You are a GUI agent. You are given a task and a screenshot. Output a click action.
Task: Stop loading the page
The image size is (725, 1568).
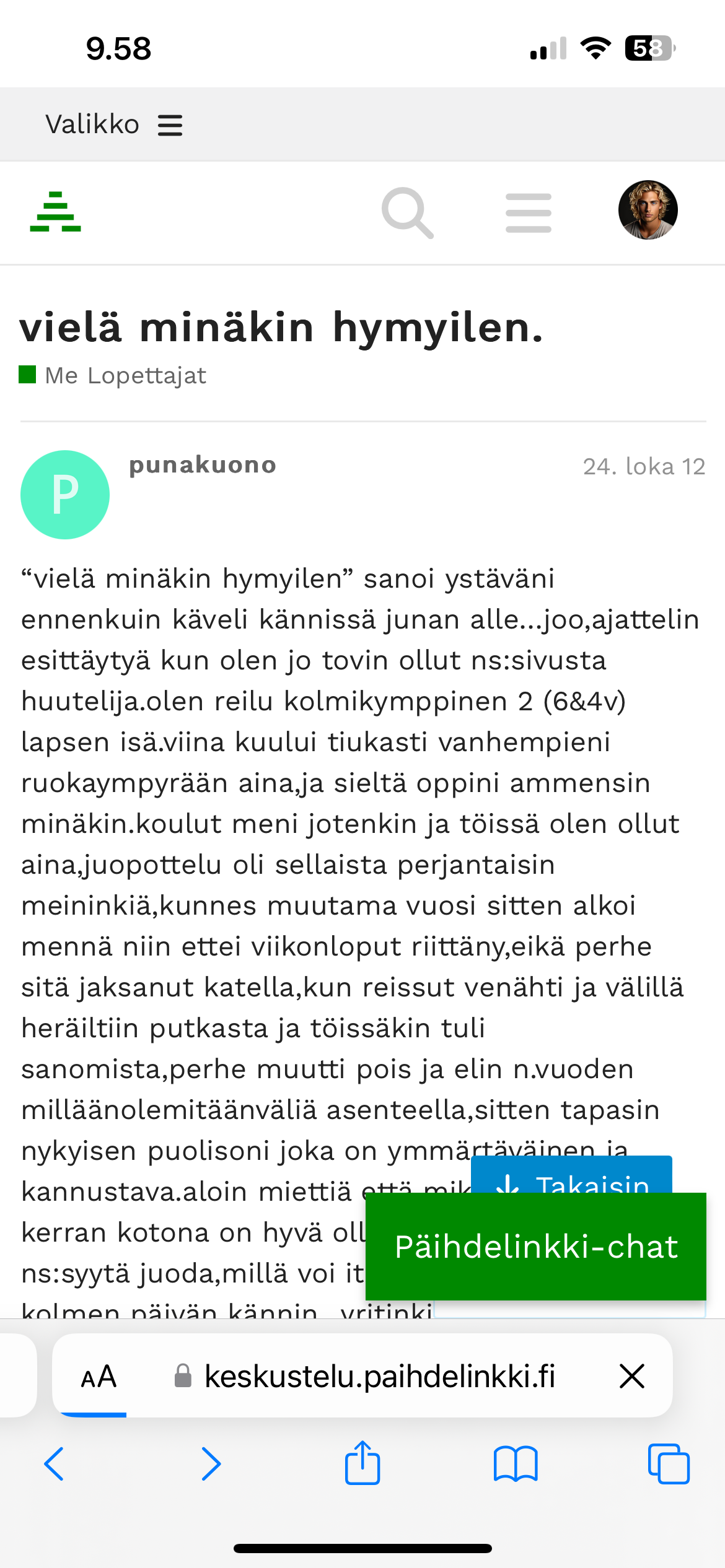click(x=632, y=1377)
